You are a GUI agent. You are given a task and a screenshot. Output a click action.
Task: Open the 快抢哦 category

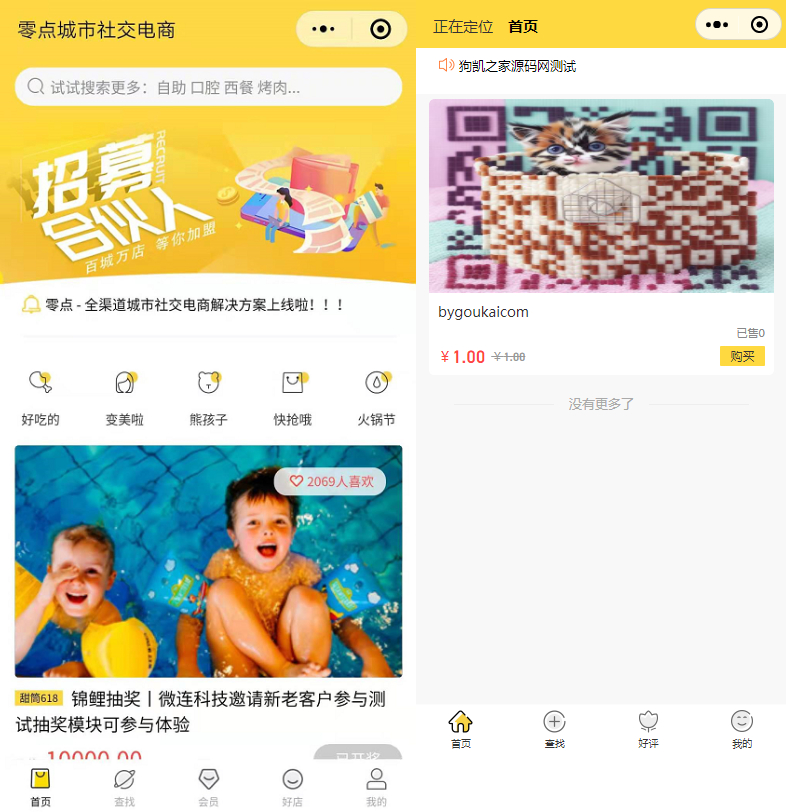(292, 397)
